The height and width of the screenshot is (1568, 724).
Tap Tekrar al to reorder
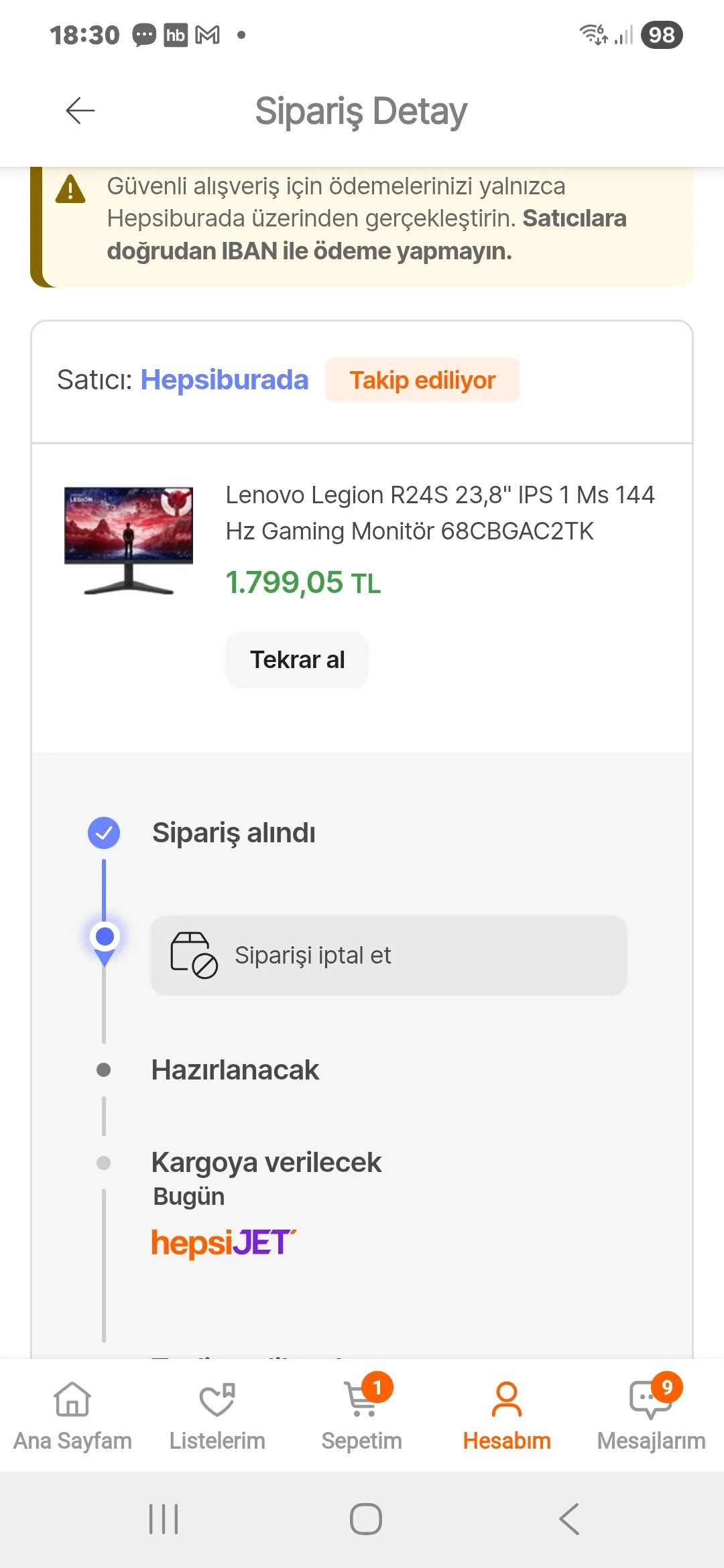click(x=297, y=660)
